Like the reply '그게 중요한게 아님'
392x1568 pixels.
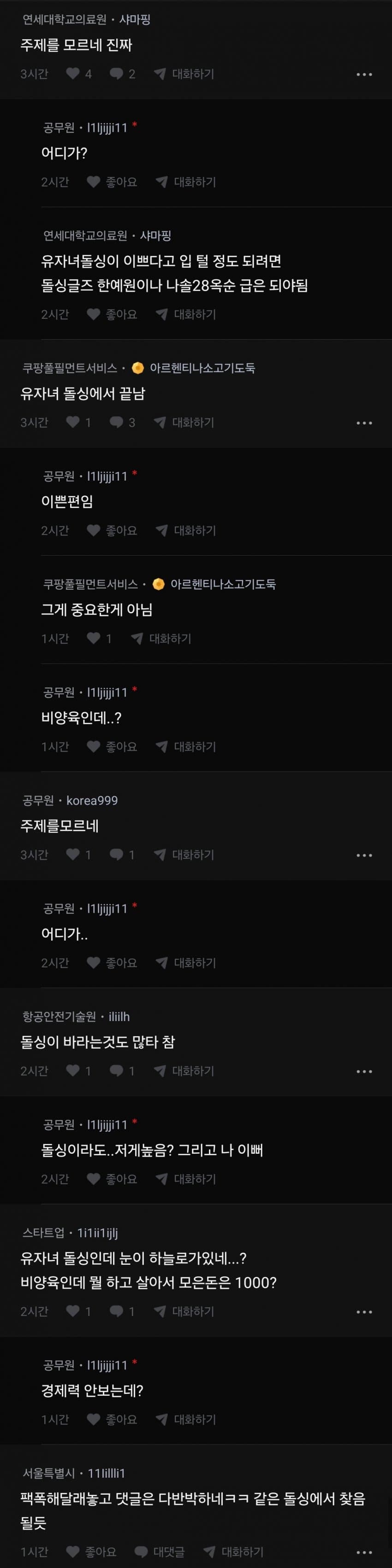93,639
